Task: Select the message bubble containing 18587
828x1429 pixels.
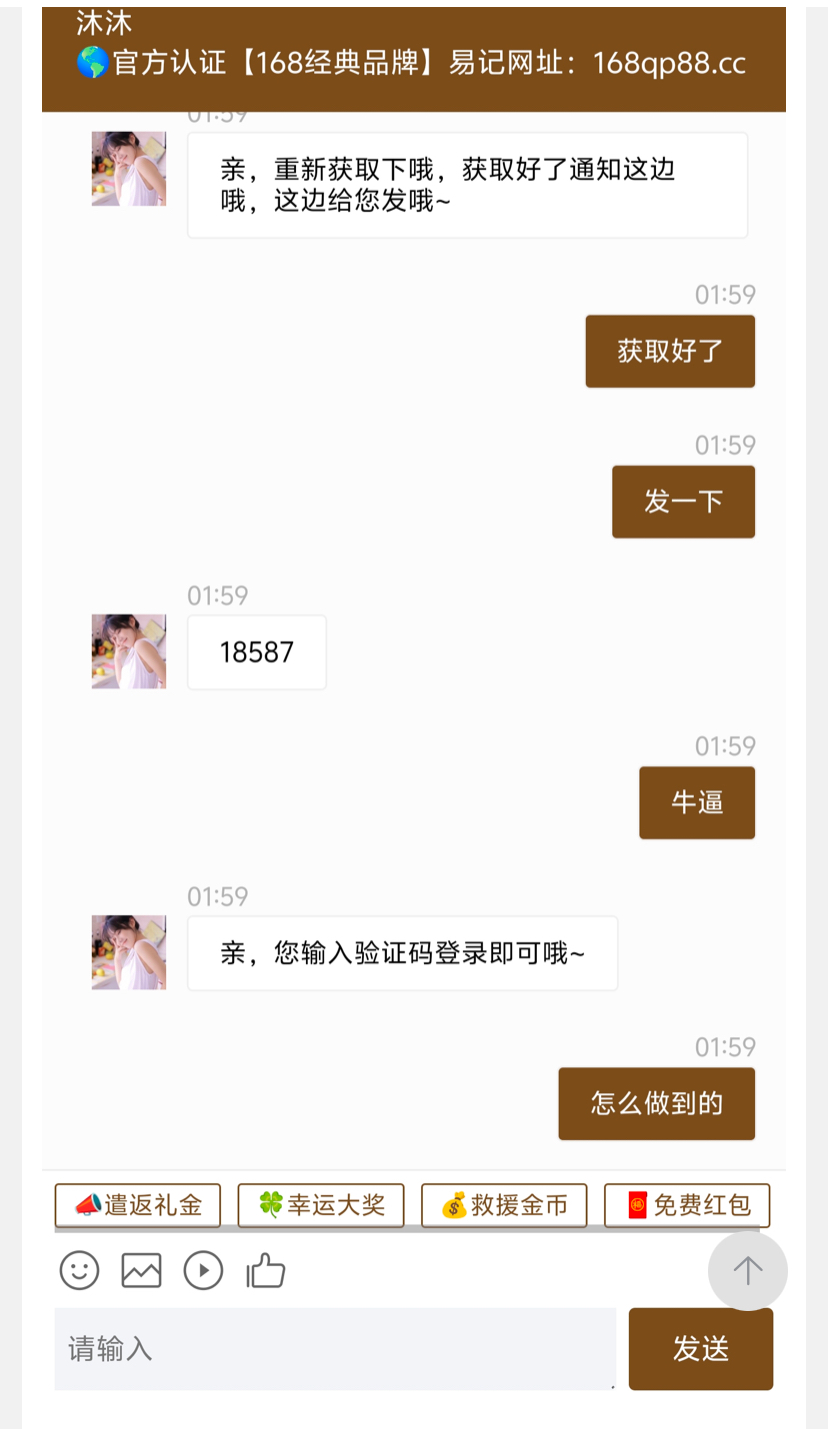Action: click(256, 652)
